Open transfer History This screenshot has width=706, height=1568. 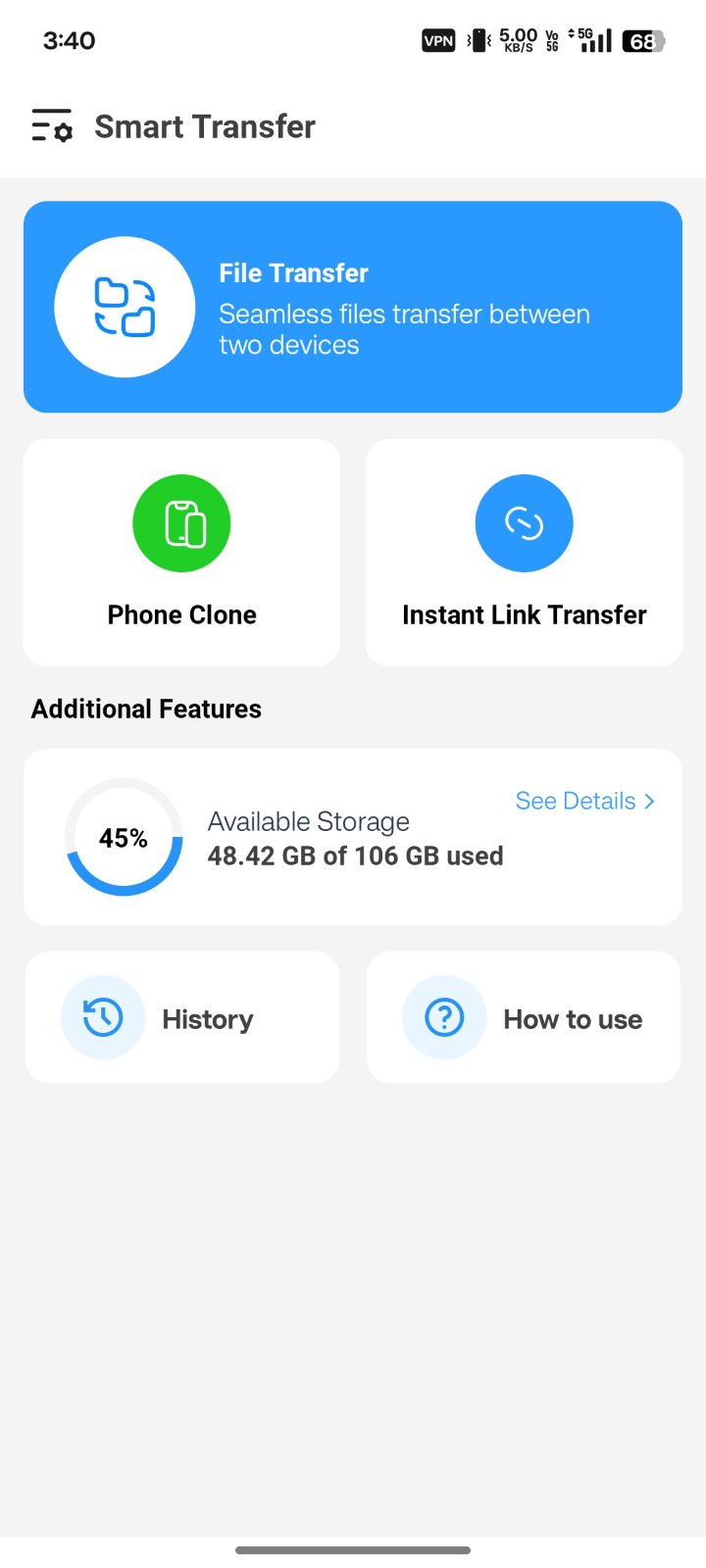click(182, 1017)
